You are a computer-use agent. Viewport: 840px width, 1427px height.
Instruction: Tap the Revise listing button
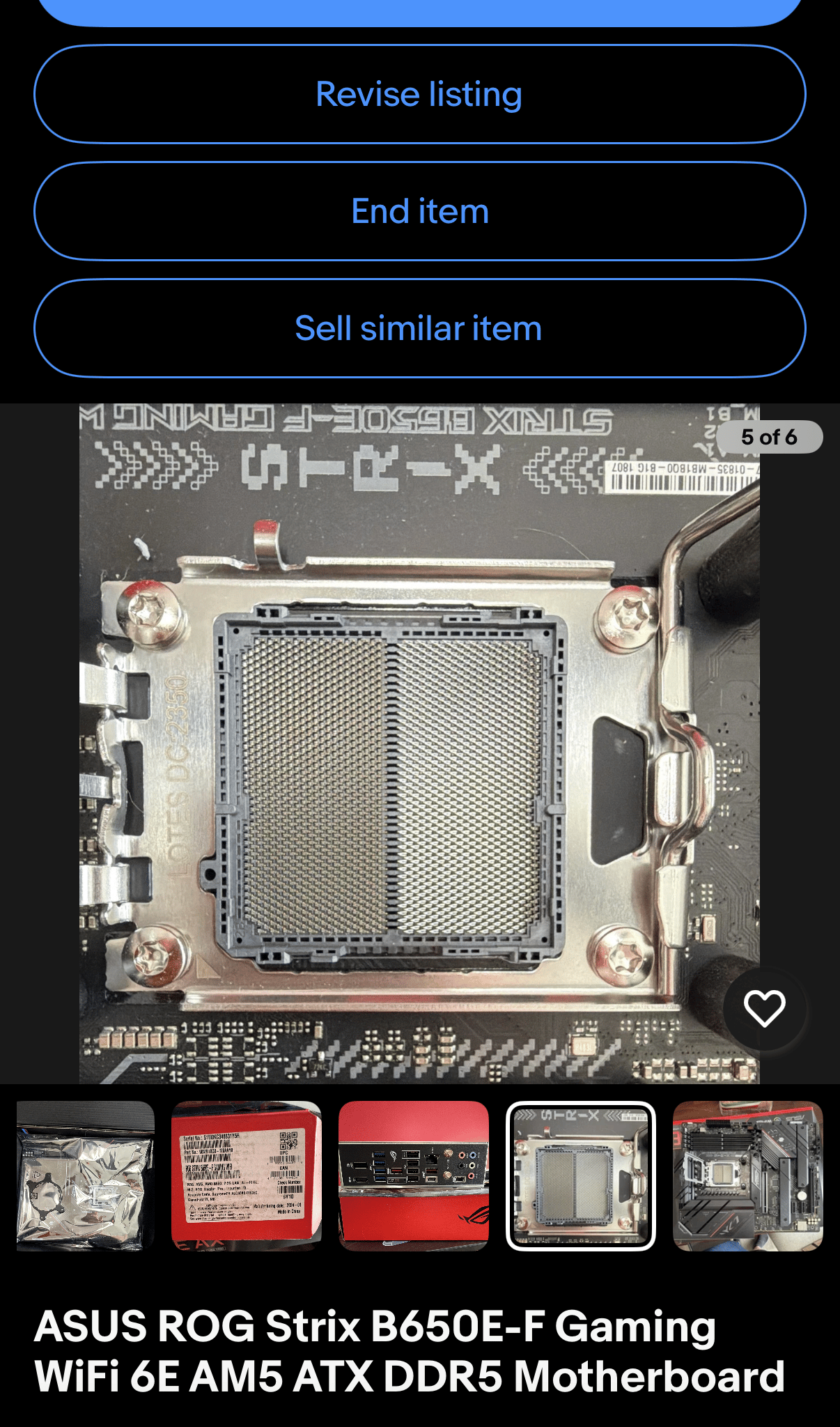[x=419, y=94]
